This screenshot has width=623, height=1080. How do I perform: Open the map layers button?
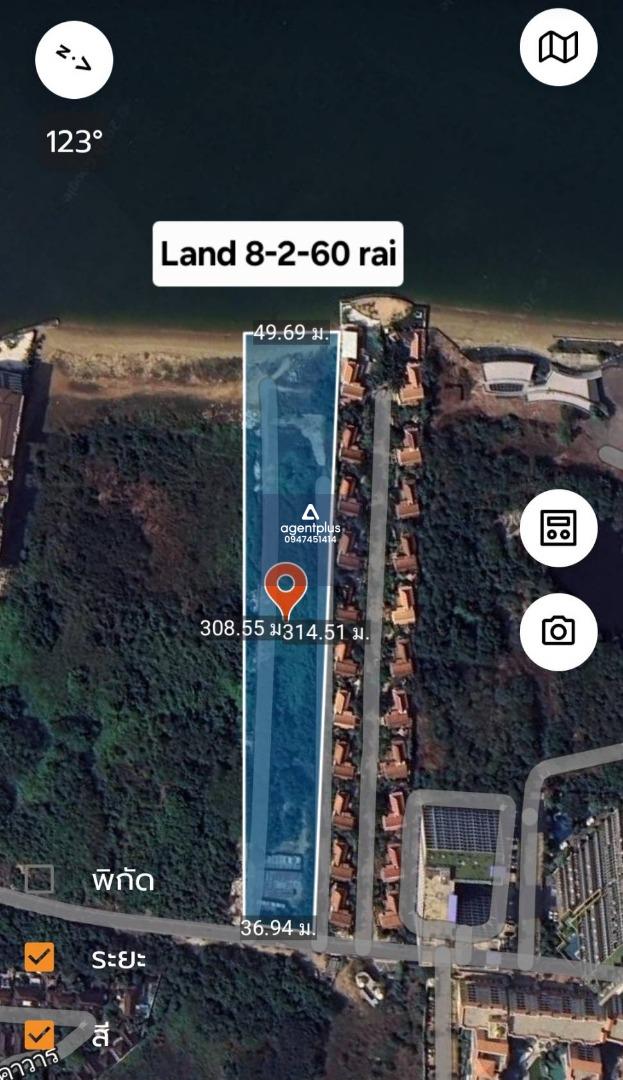[x=558, y=48]
